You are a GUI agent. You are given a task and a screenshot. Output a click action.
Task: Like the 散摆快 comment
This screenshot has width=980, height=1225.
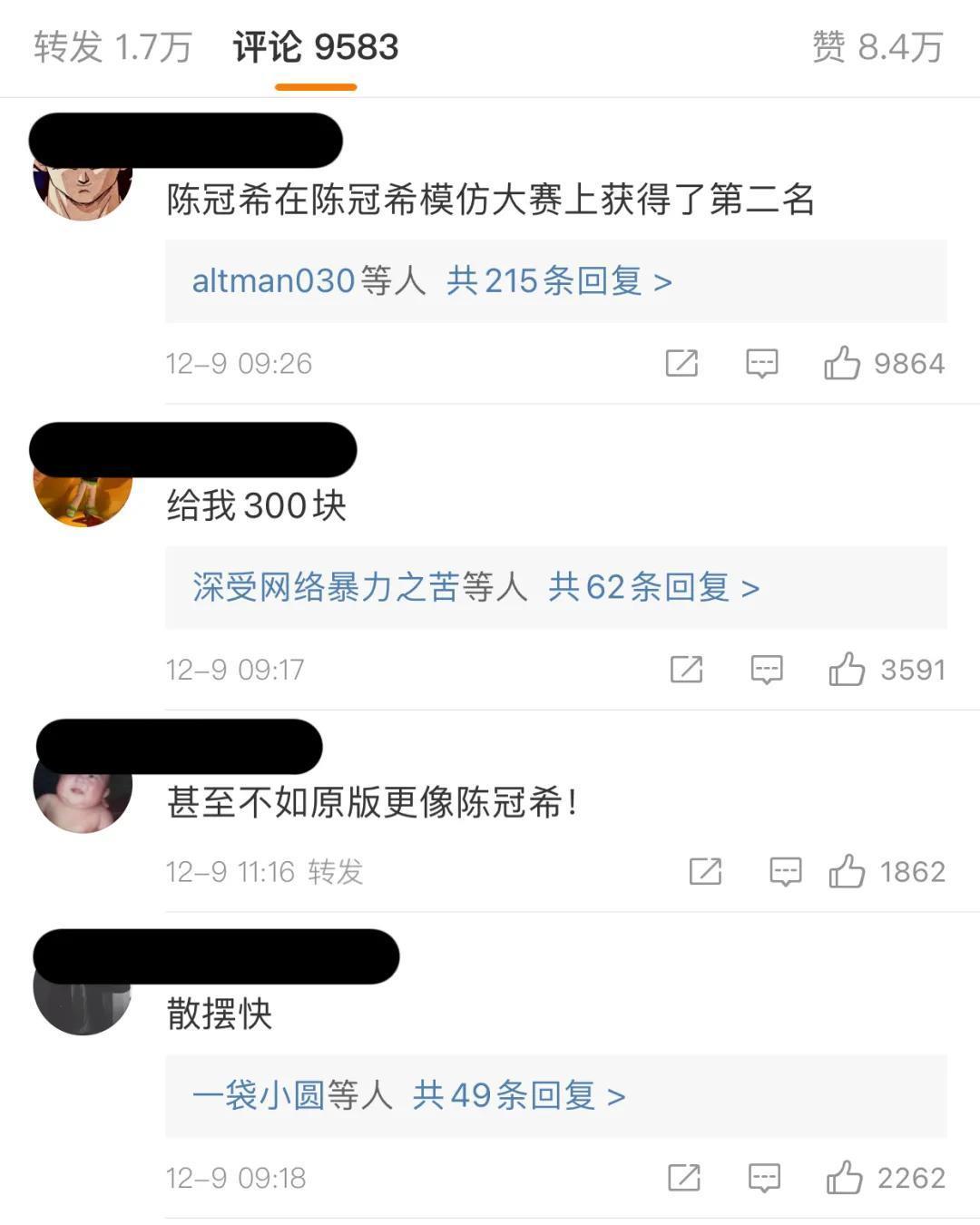844,1178
